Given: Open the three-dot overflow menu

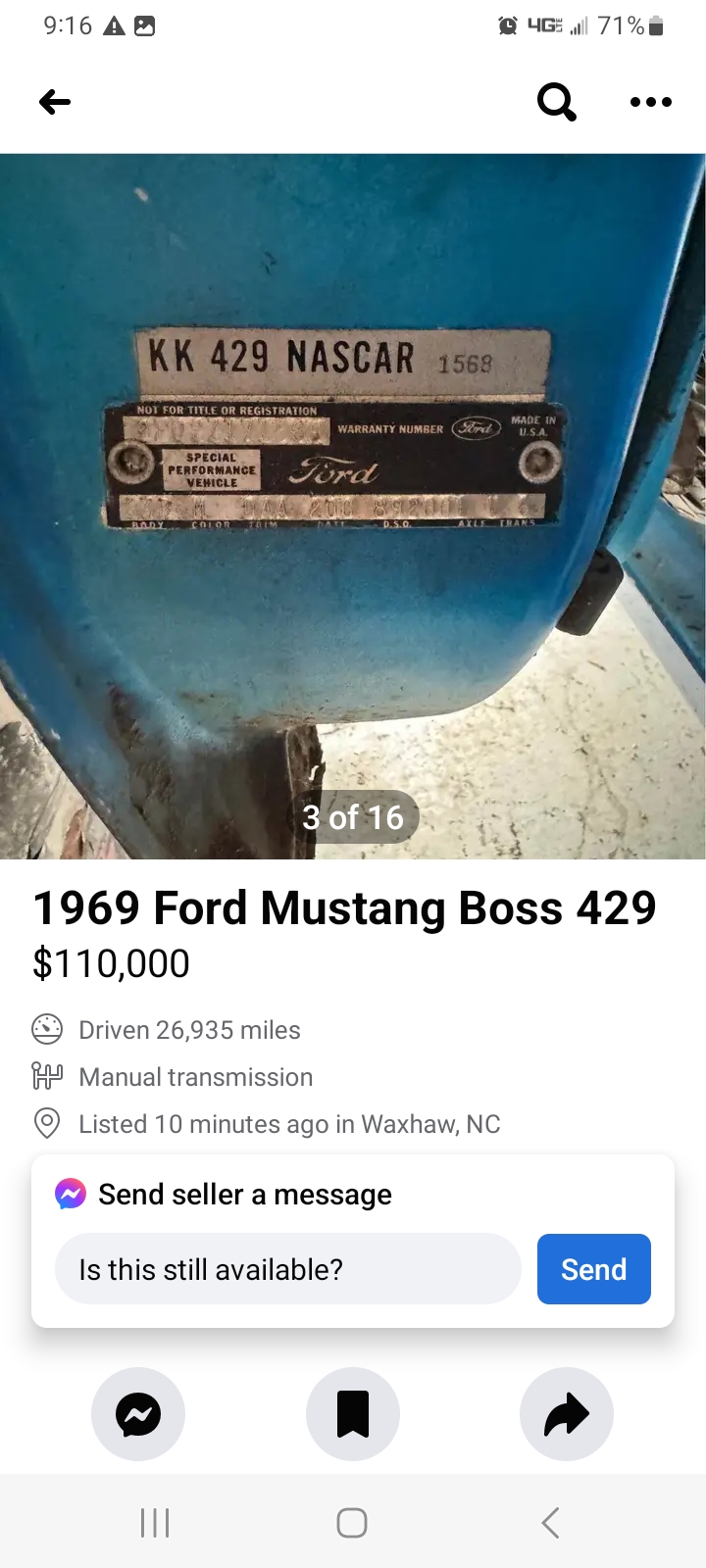Looking at the screenshot, I should (x=650, y=102).
